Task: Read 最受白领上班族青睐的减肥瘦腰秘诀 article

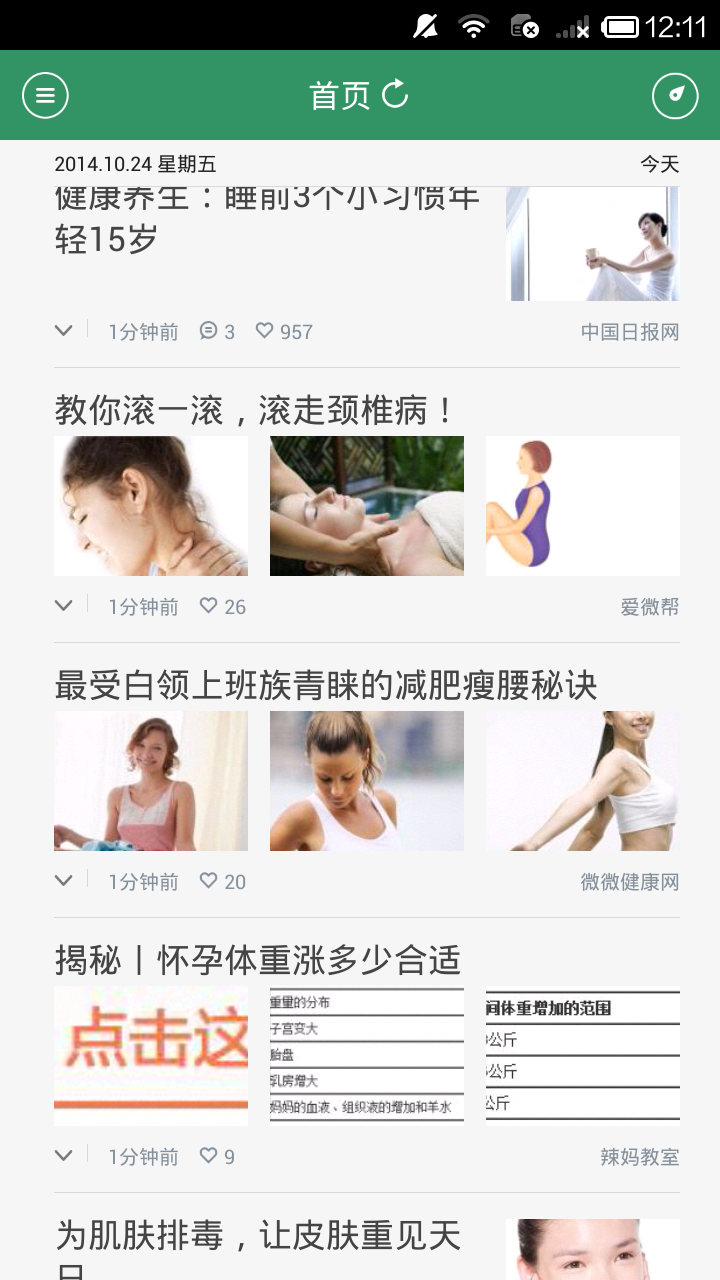Action: (325, 686)
